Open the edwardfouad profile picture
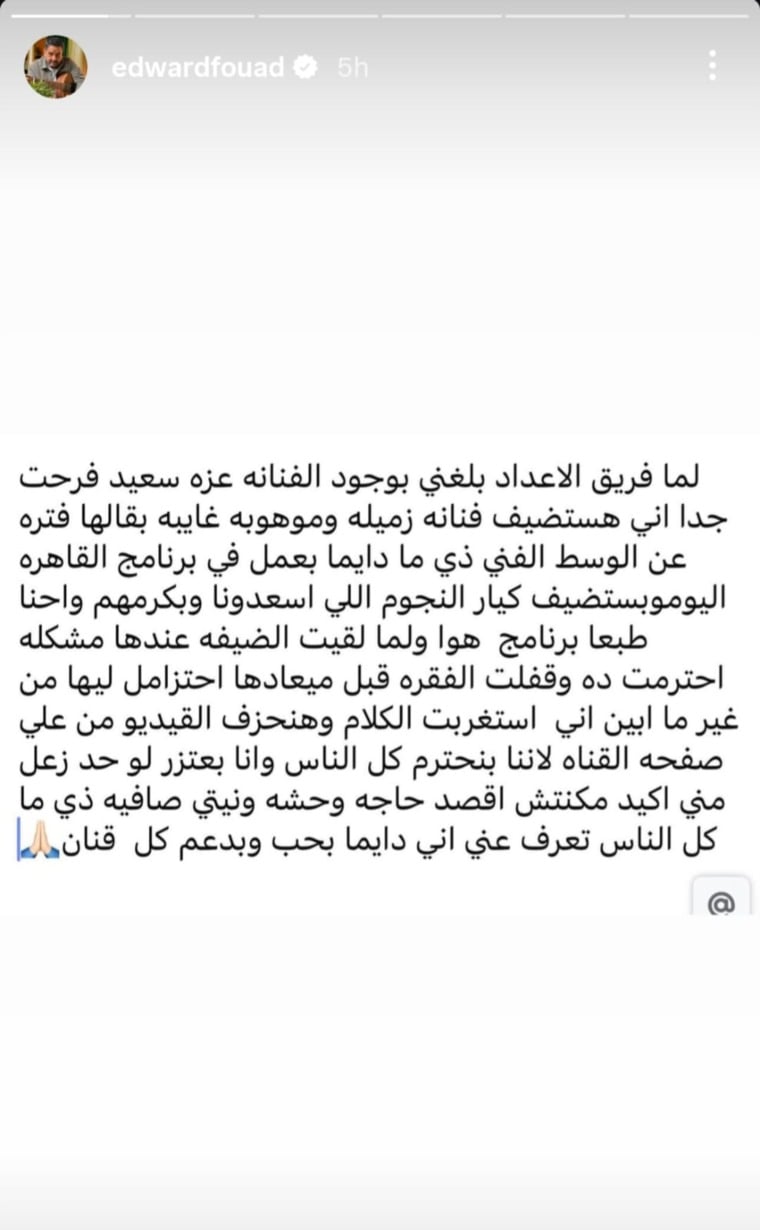This screenshot has width=760, height=1230. pyautogui.click(x=56, y=67)
